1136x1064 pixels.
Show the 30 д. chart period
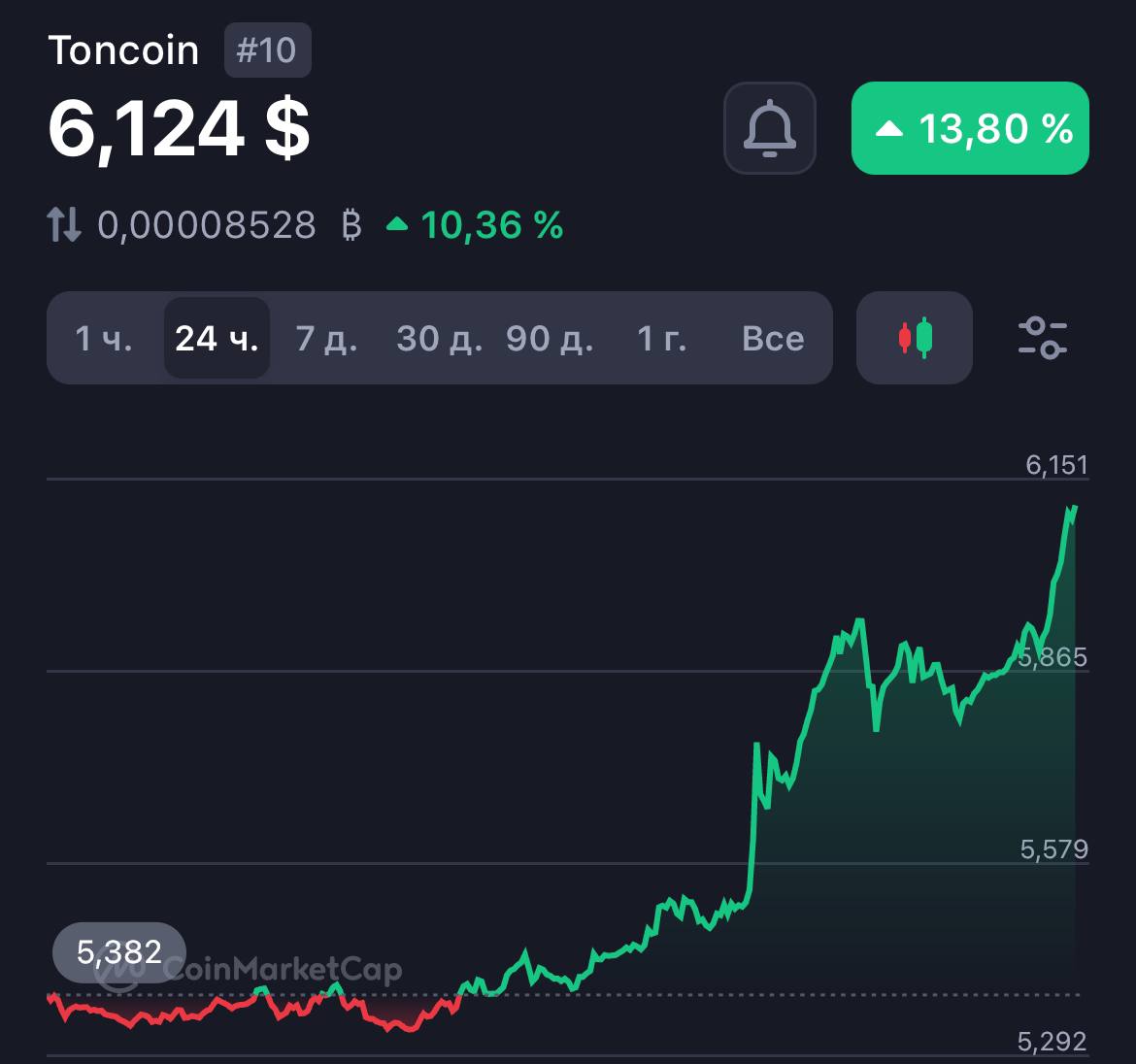pos(439,338)
